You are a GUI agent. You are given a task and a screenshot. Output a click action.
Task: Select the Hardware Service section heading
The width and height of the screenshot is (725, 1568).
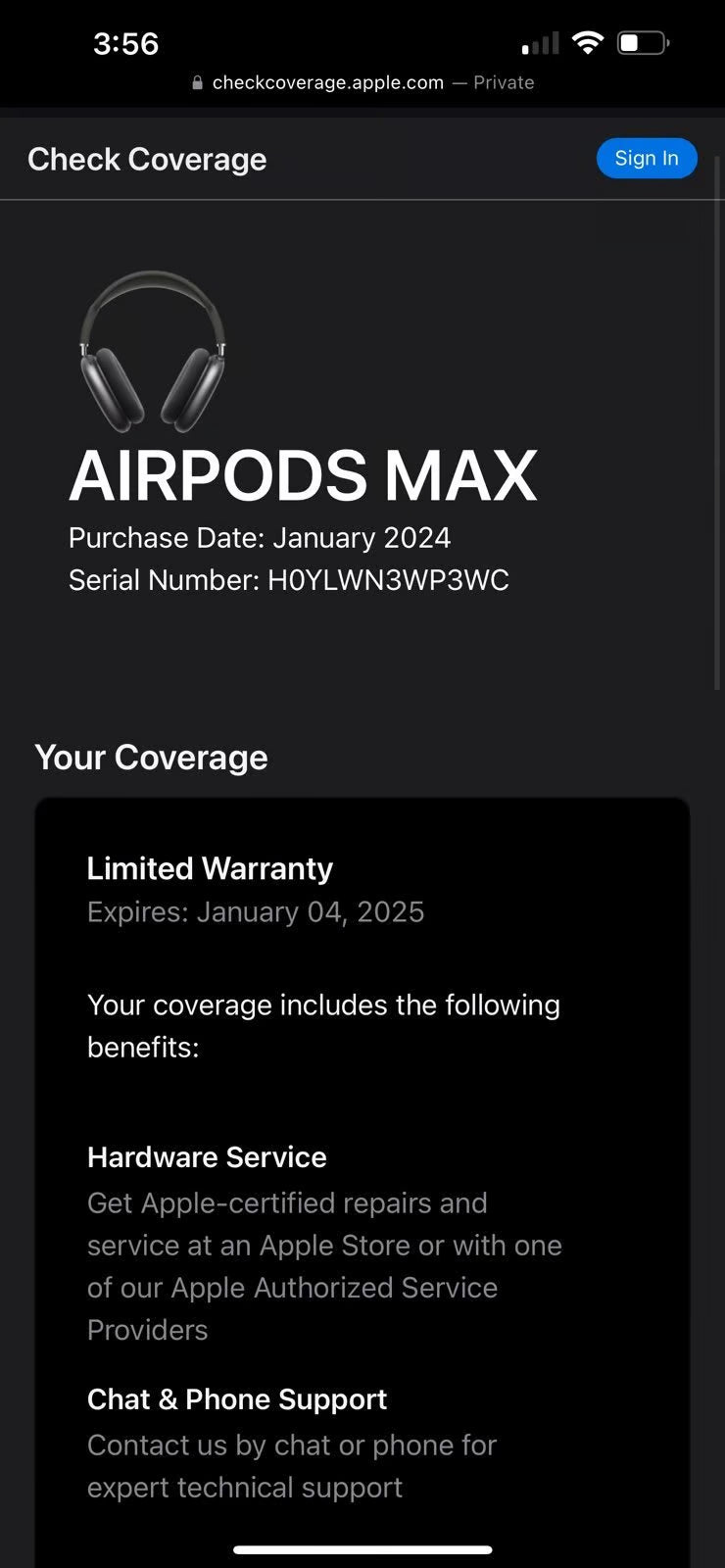[206, 1156]
